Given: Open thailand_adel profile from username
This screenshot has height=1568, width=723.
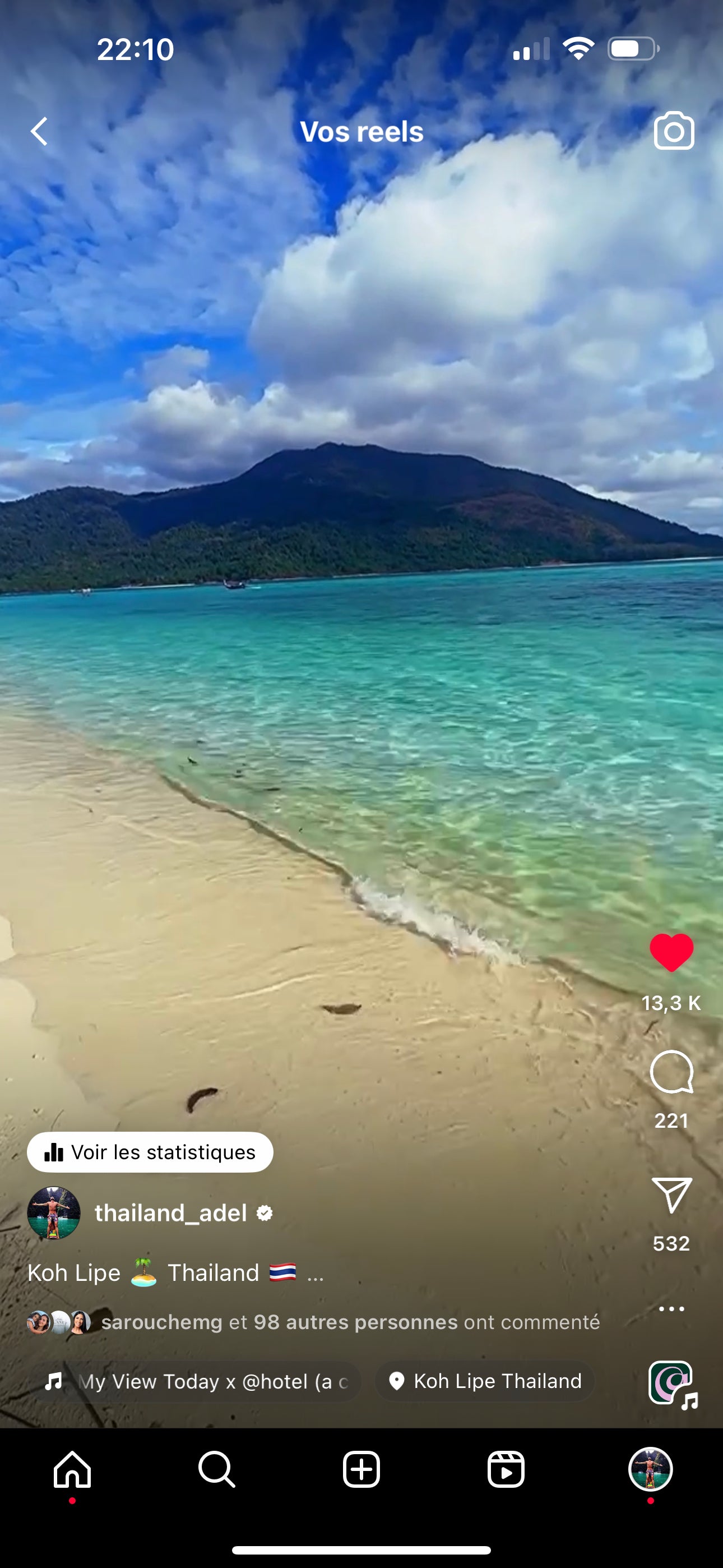Looking at the screenshot, I should point(171,1213).
